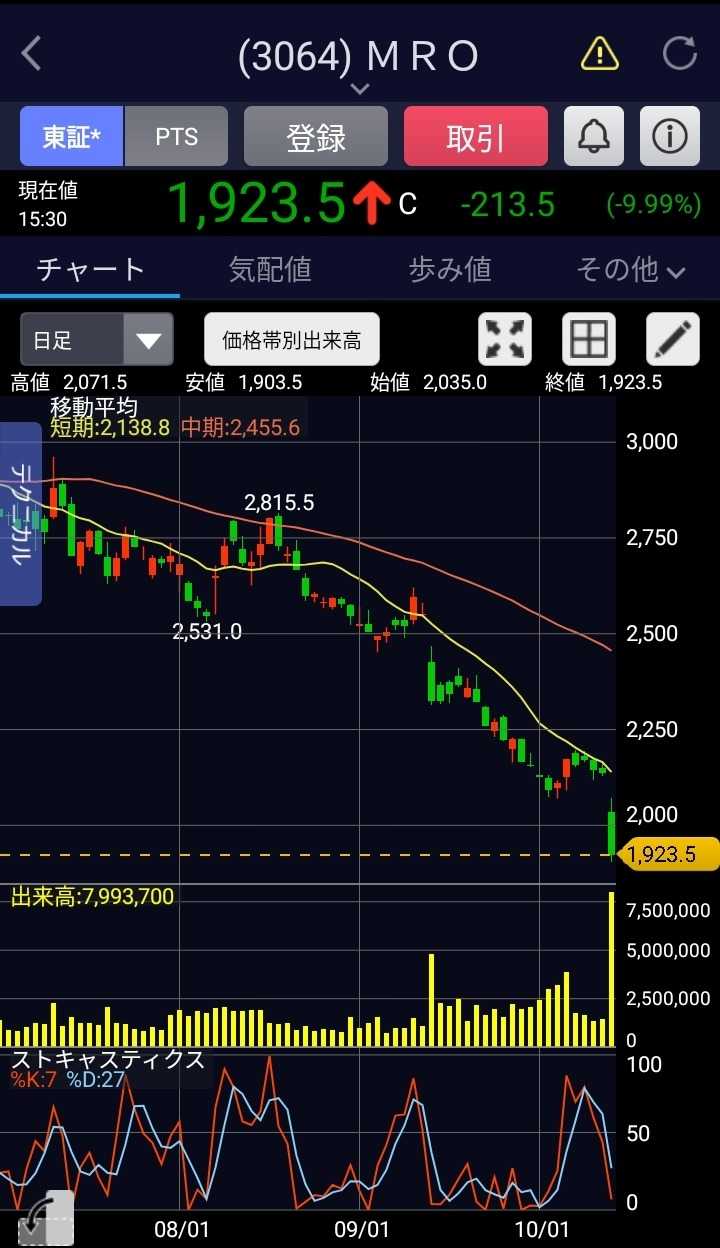This screenshot has width=720, height=1248.
Task: Open the pencil drawing tool
Action: [672, 340]
